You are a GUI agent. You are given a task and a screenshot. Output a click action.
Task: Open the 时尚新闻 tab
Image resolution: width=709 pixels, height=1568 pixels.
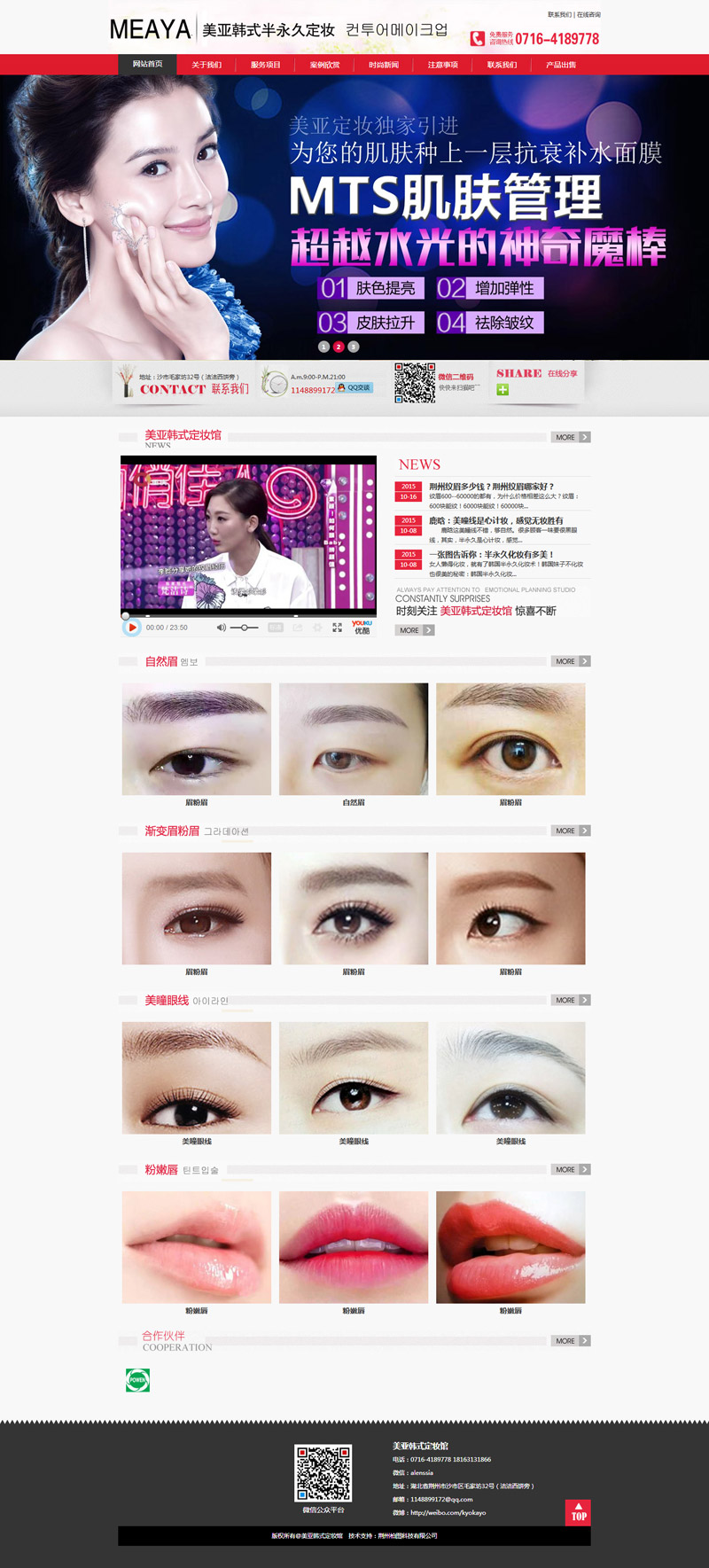point(384,65)
